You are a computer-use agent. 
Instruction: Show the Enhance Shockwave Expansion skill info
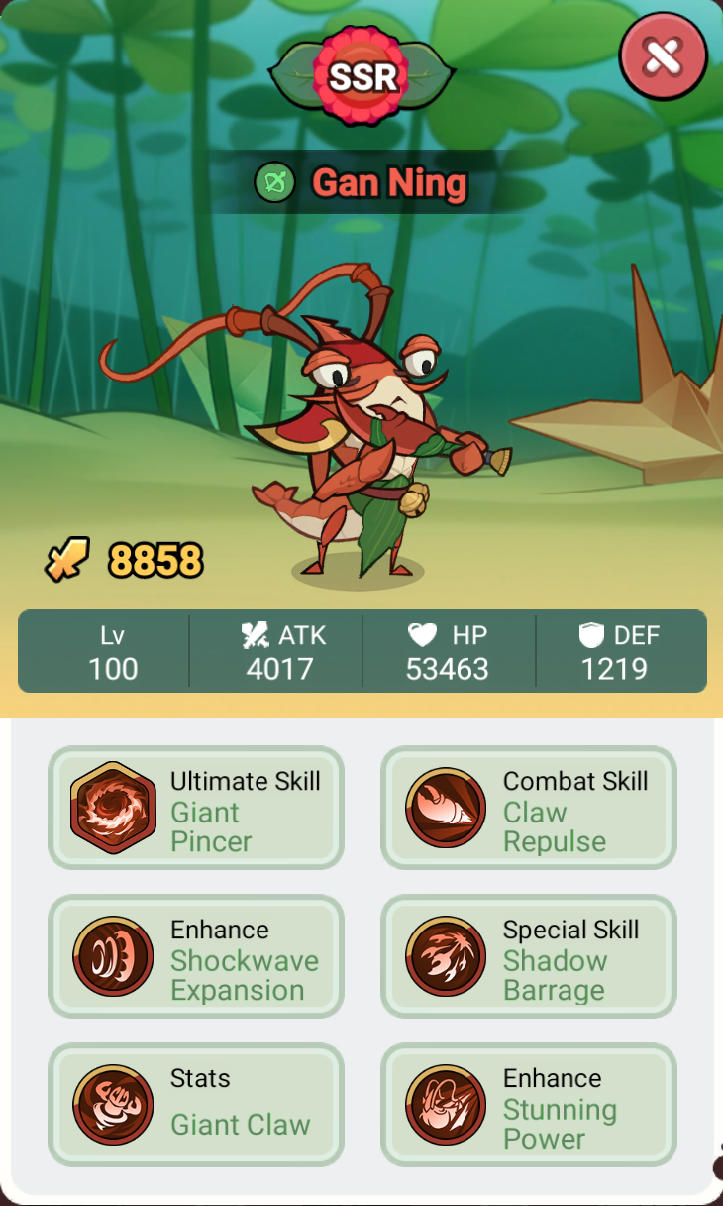196,956
